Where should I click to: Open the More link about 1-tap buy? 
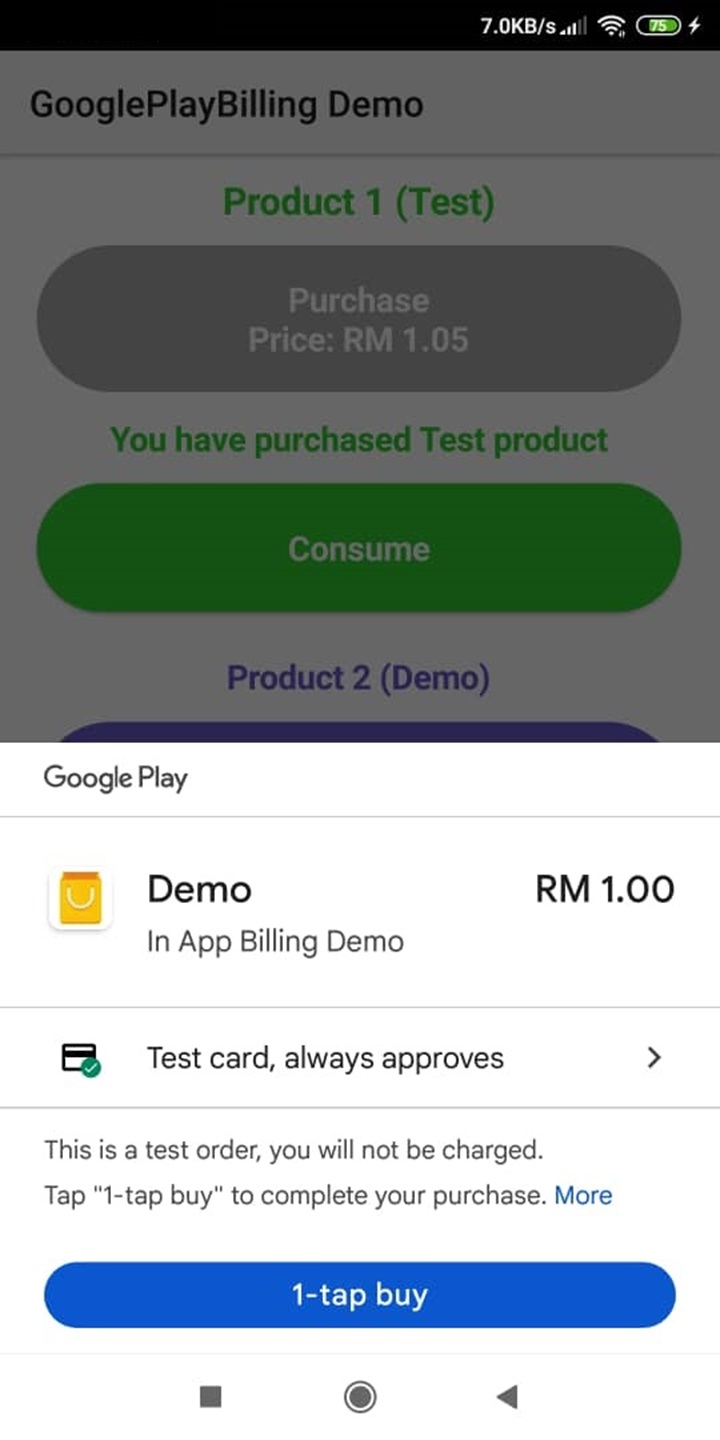tap(583, 1195)
